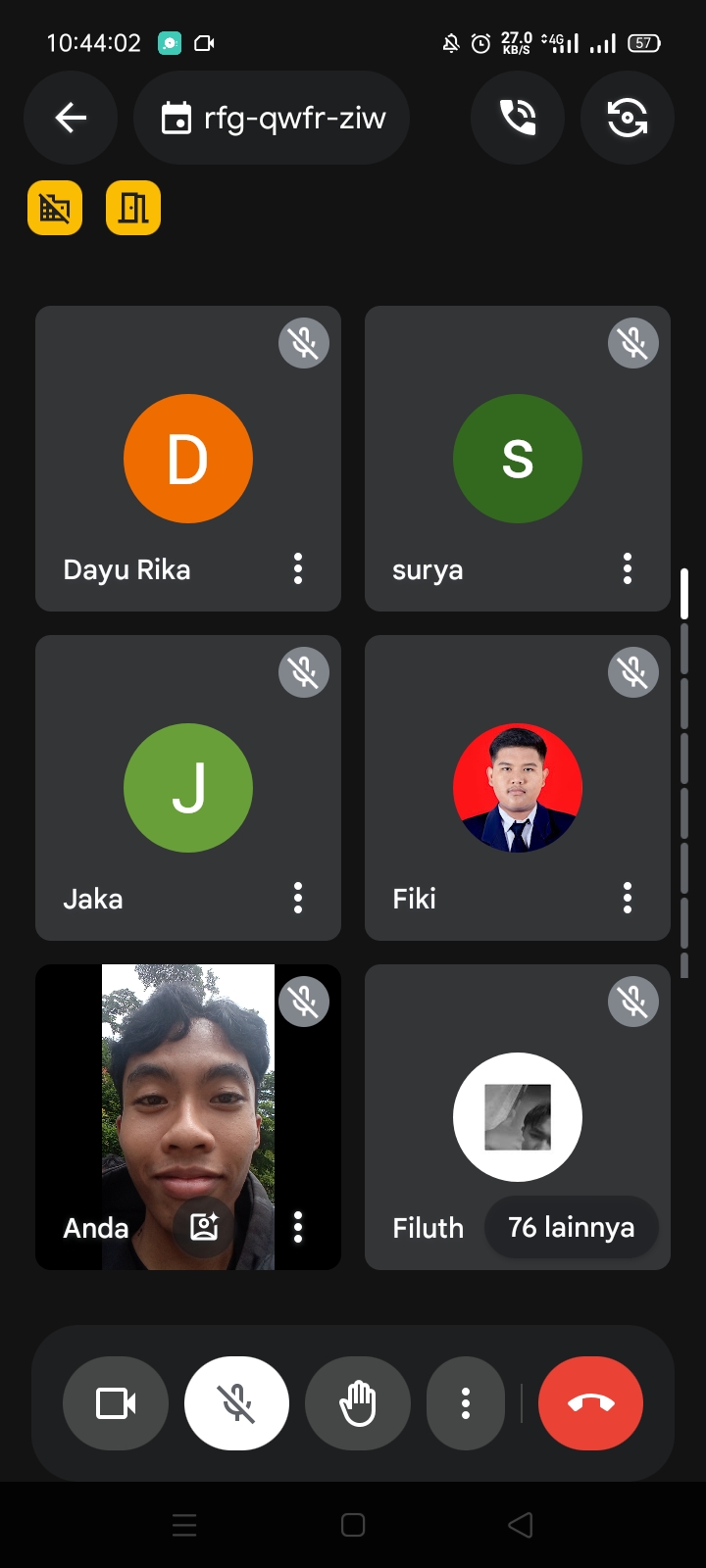
Task: Flip the camera view
Action: pyautogui.click(x=628, y=118)
